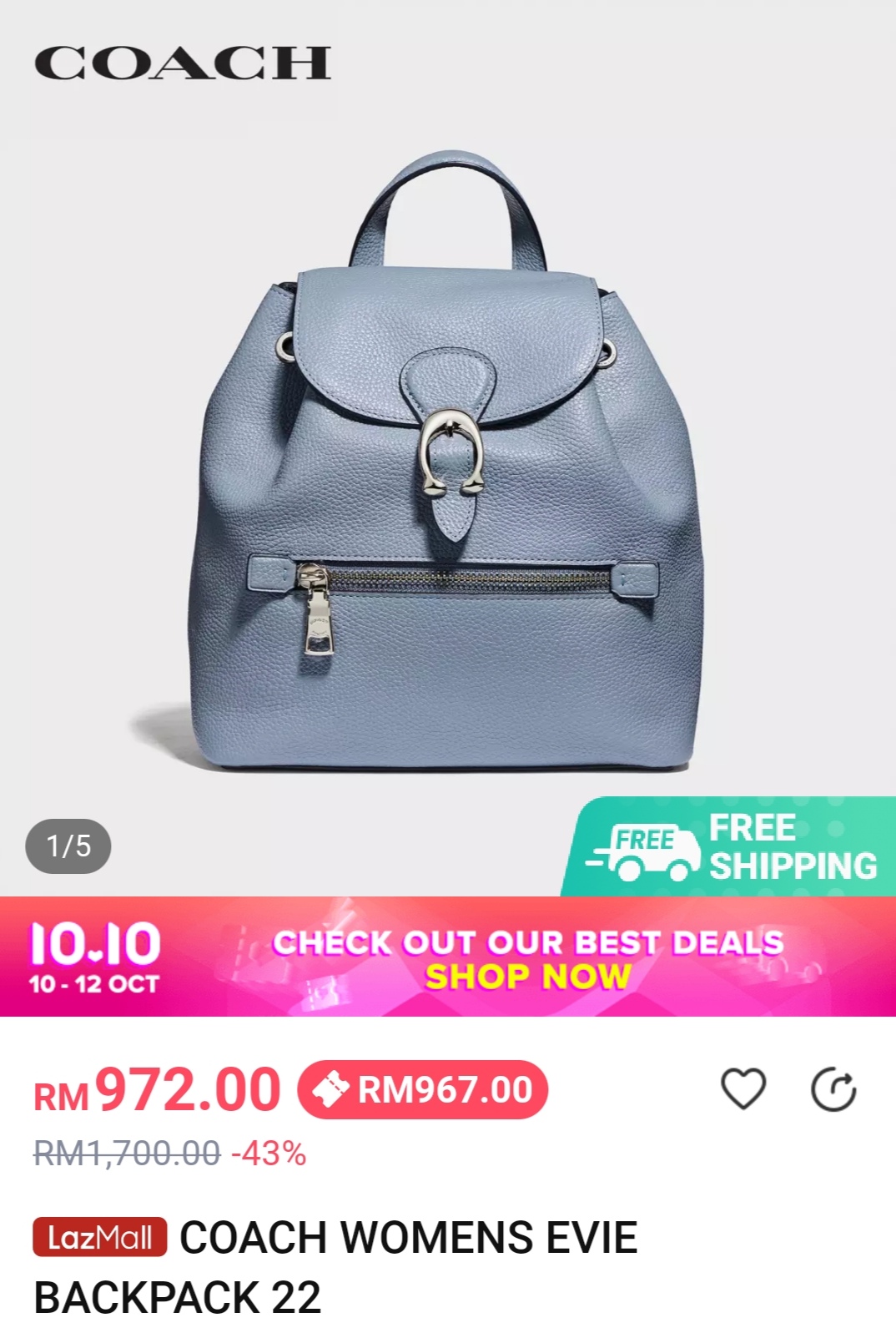Add the backpack to wishlist with heart icon
This screenshot has height=1328, width=896.
click(742, 1089)
